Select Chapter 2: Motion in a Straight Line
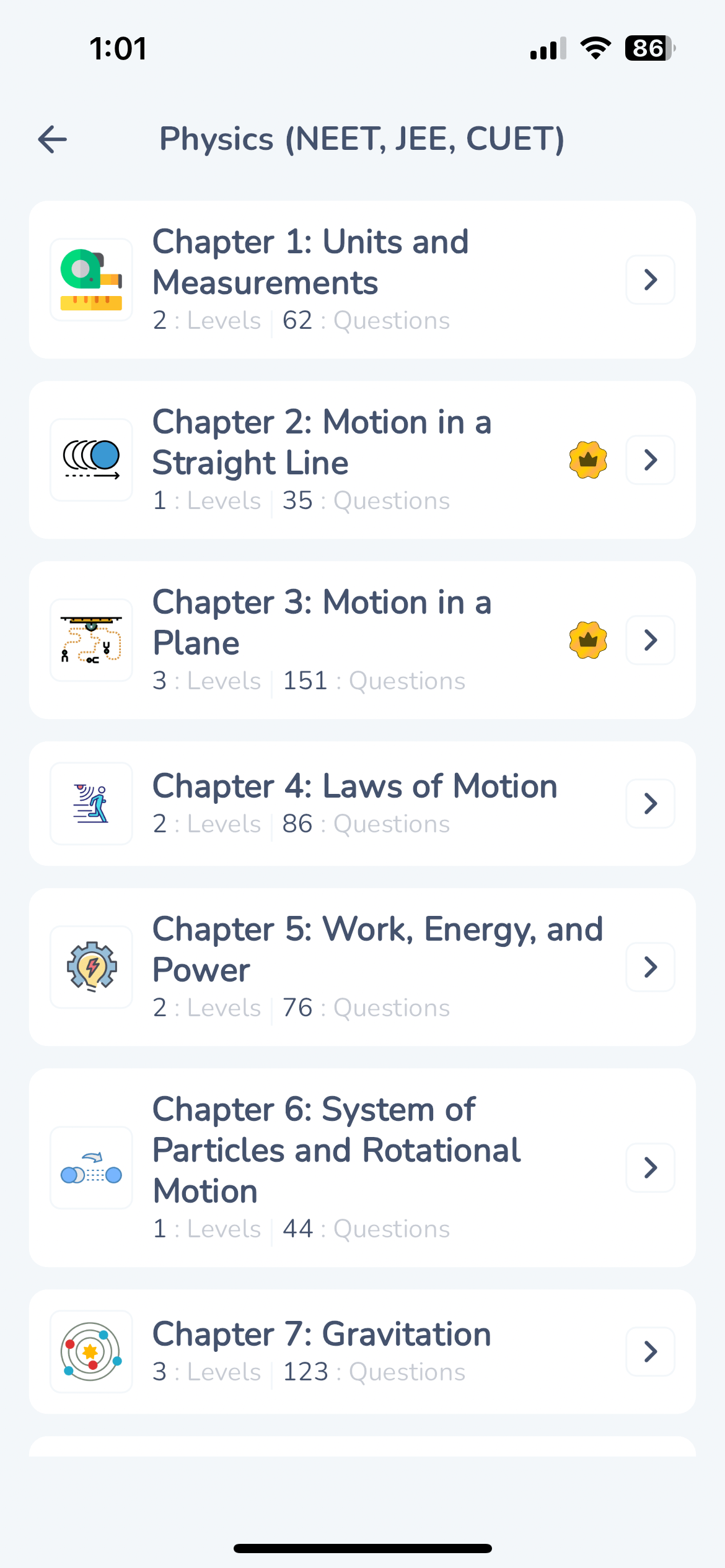Screen dimensions: 725x1568 [x=362, y=460]
